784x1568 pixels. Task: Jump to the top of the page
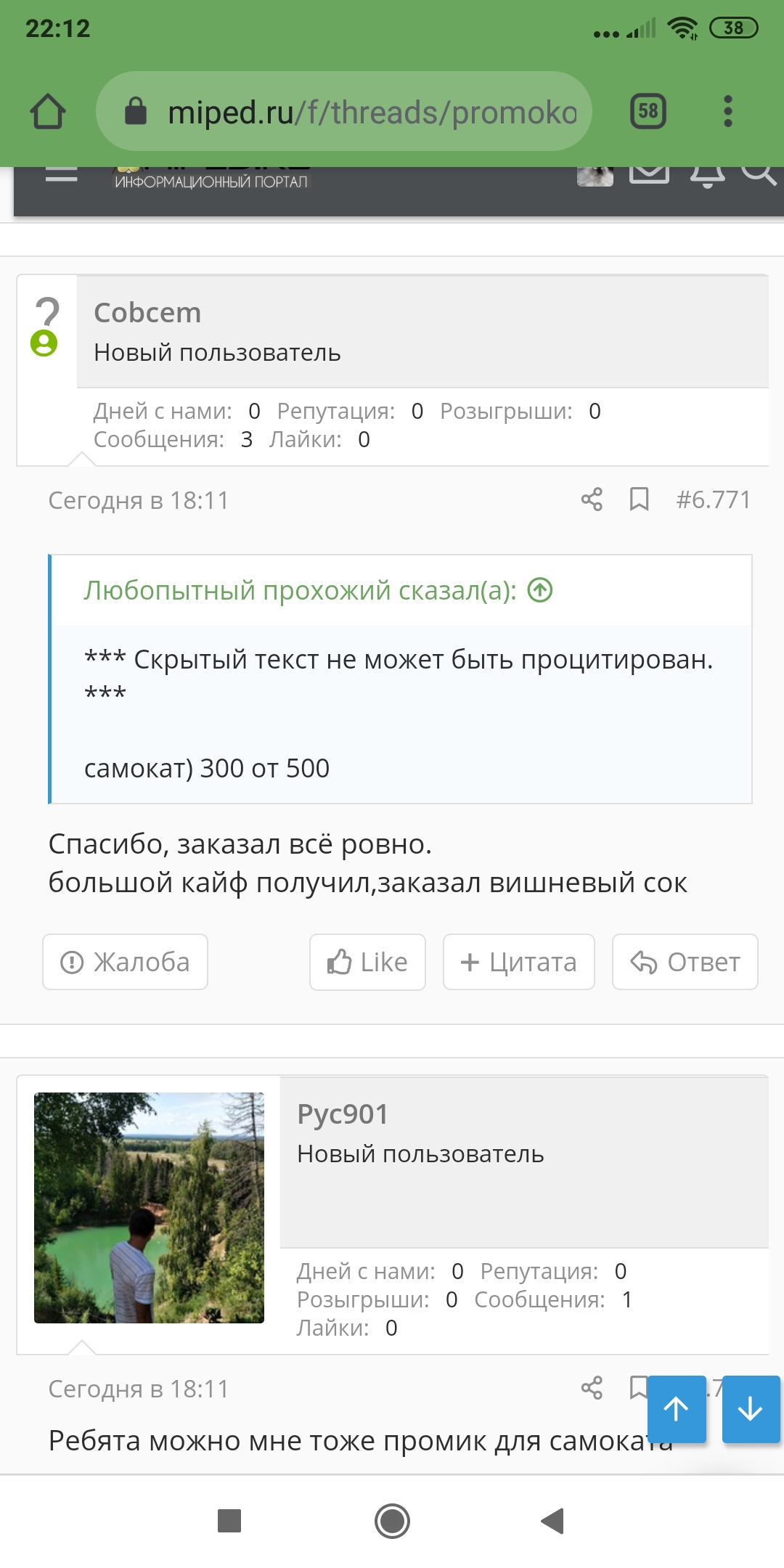(677, 1409)
